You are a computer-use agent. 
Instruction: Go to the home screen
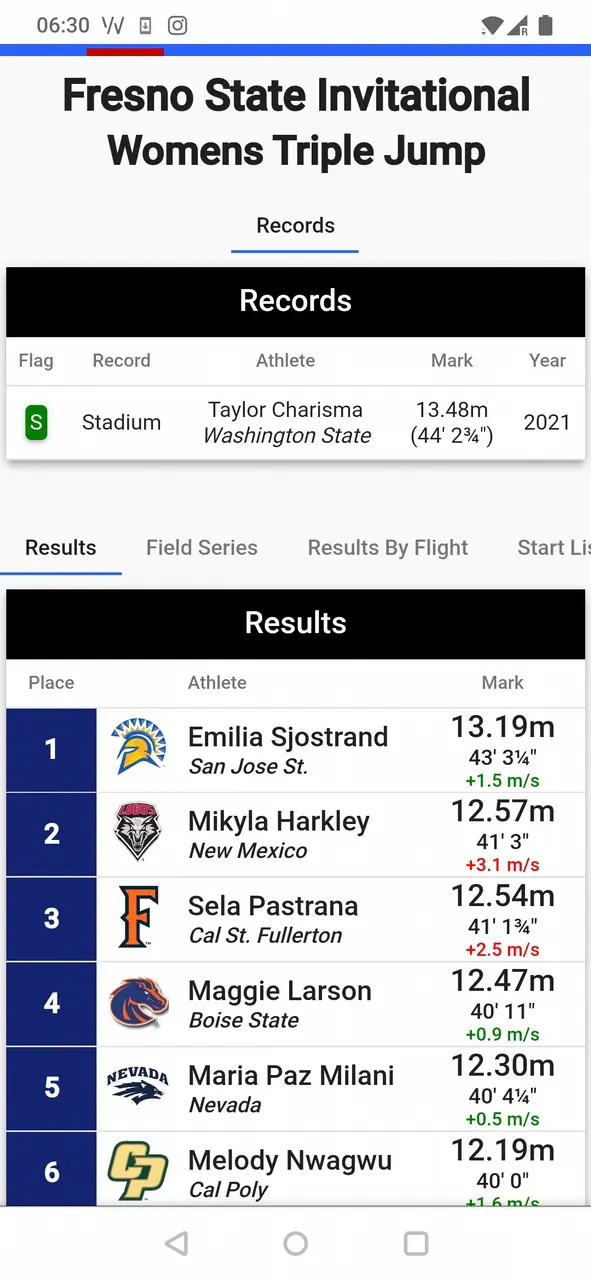pyautogui.click(x=296, y=1243)
